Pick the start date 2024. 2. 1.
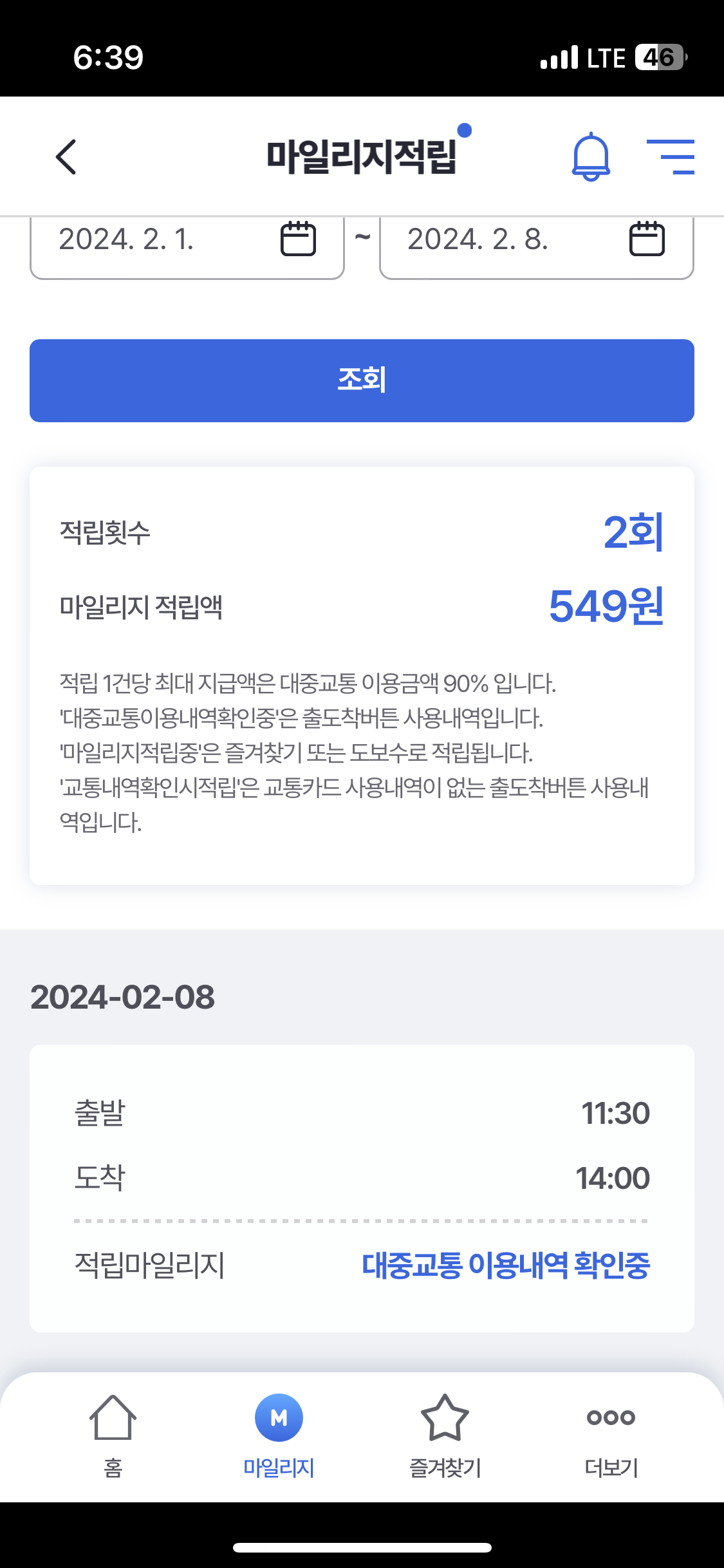This screenshot has width=724, height=1568. point(187,248)
